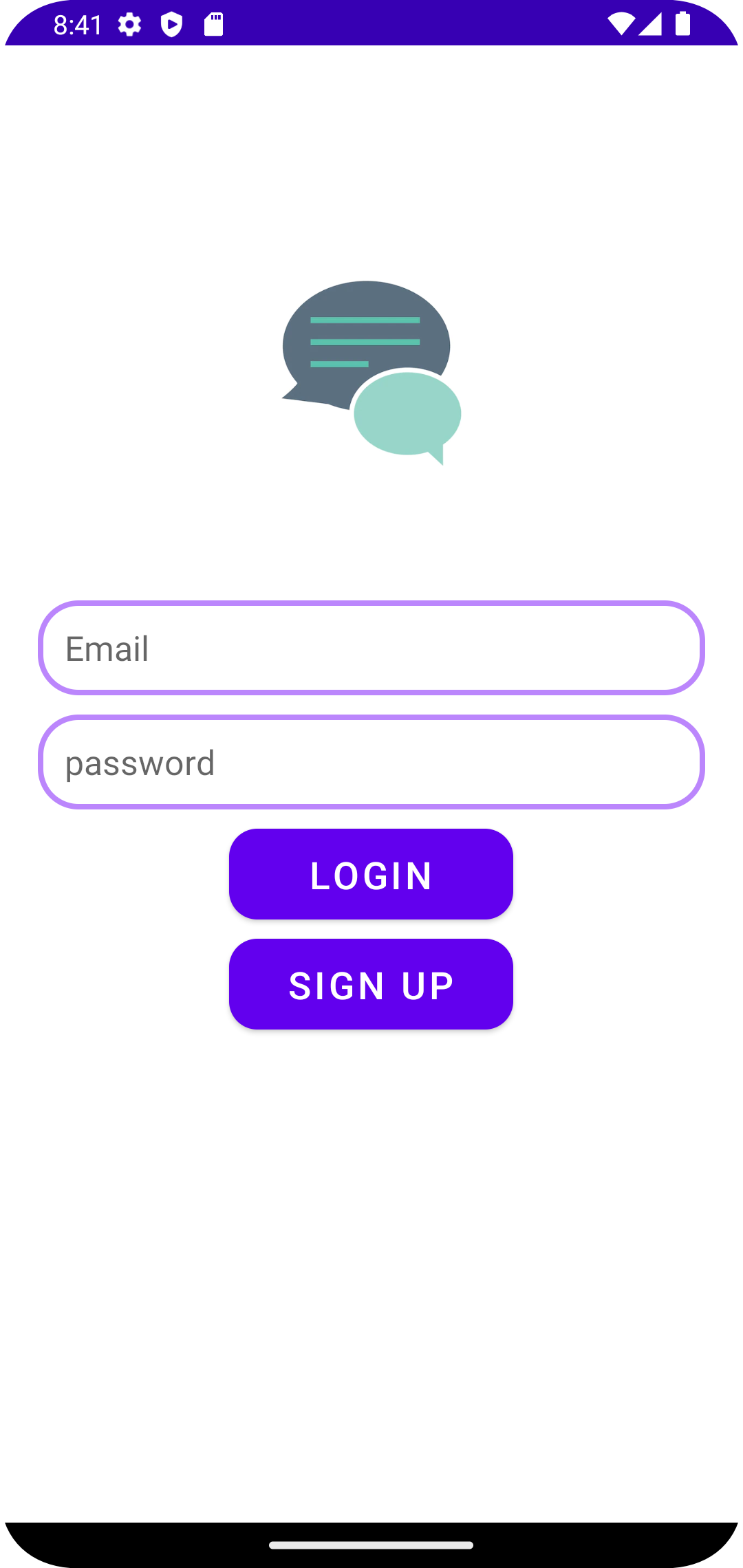Viewport: 743px width, 1568px height.
Task: Select the Email placeholder text
Action: click(107, 647)
